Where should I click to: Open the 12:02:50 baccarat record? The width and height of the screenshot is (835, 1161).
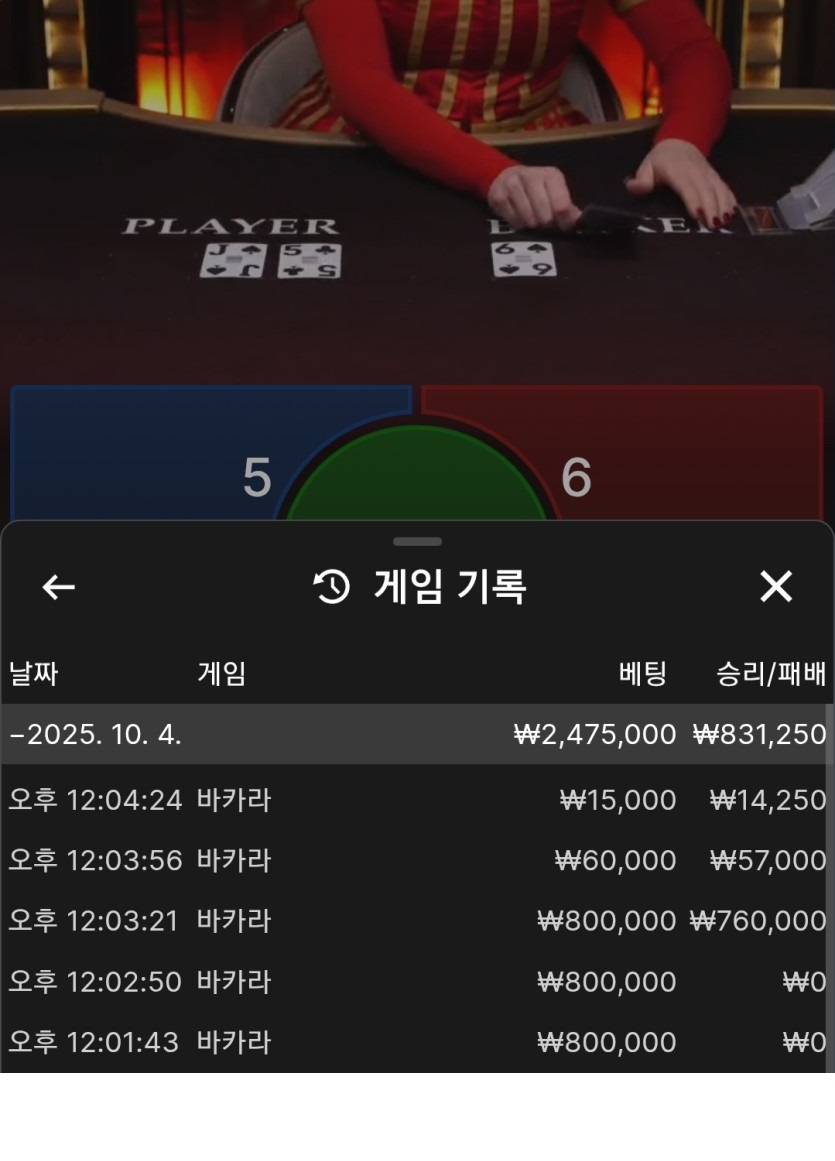tap(415, 982)
